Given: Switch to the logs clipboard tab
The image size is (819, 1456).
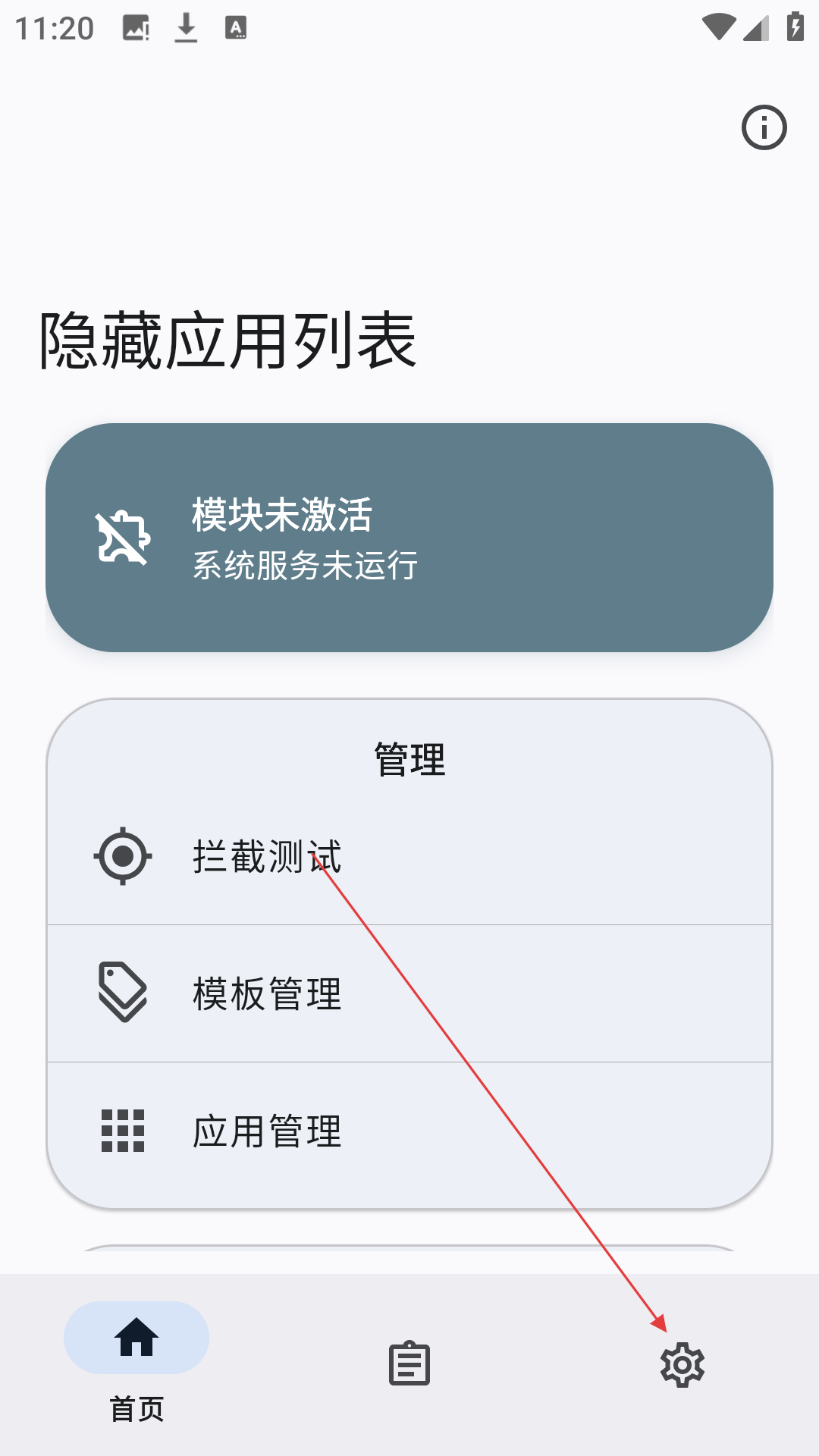Looking at the screenshot, I should tap(409, 1363).
